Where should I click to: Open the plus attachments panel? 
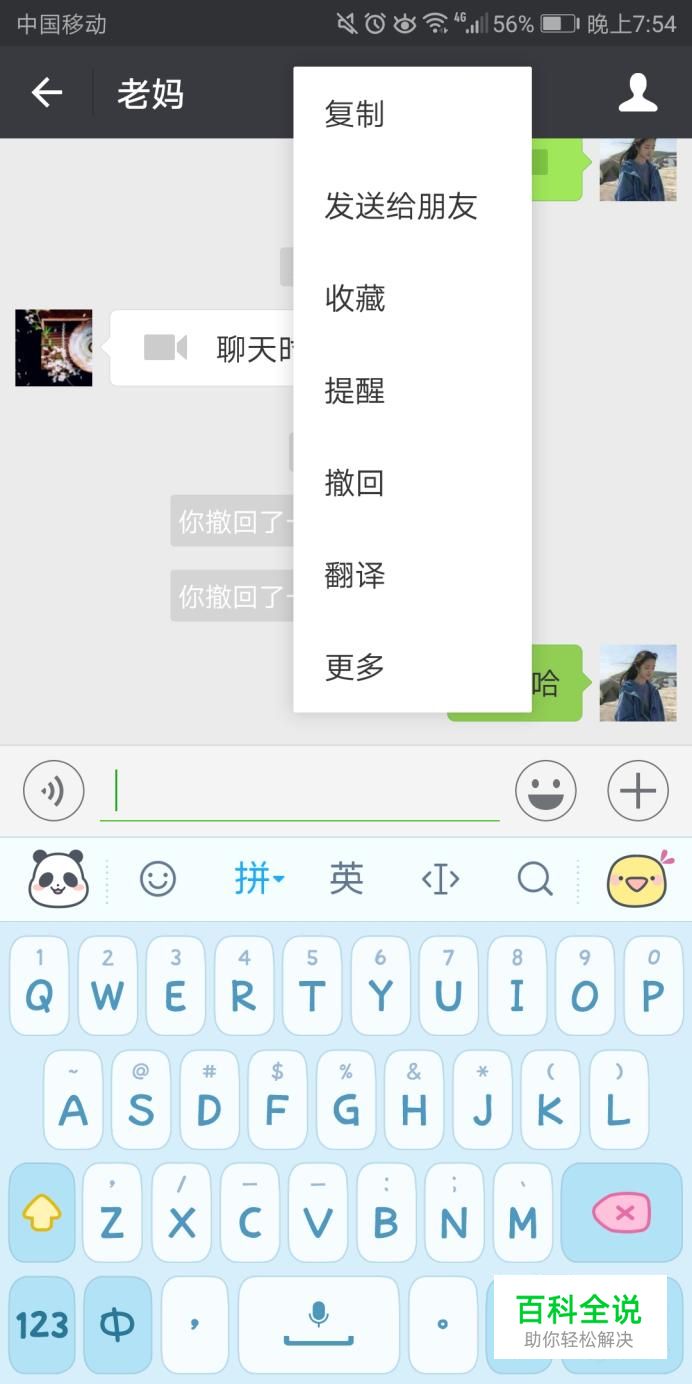[x=638, y=791]
